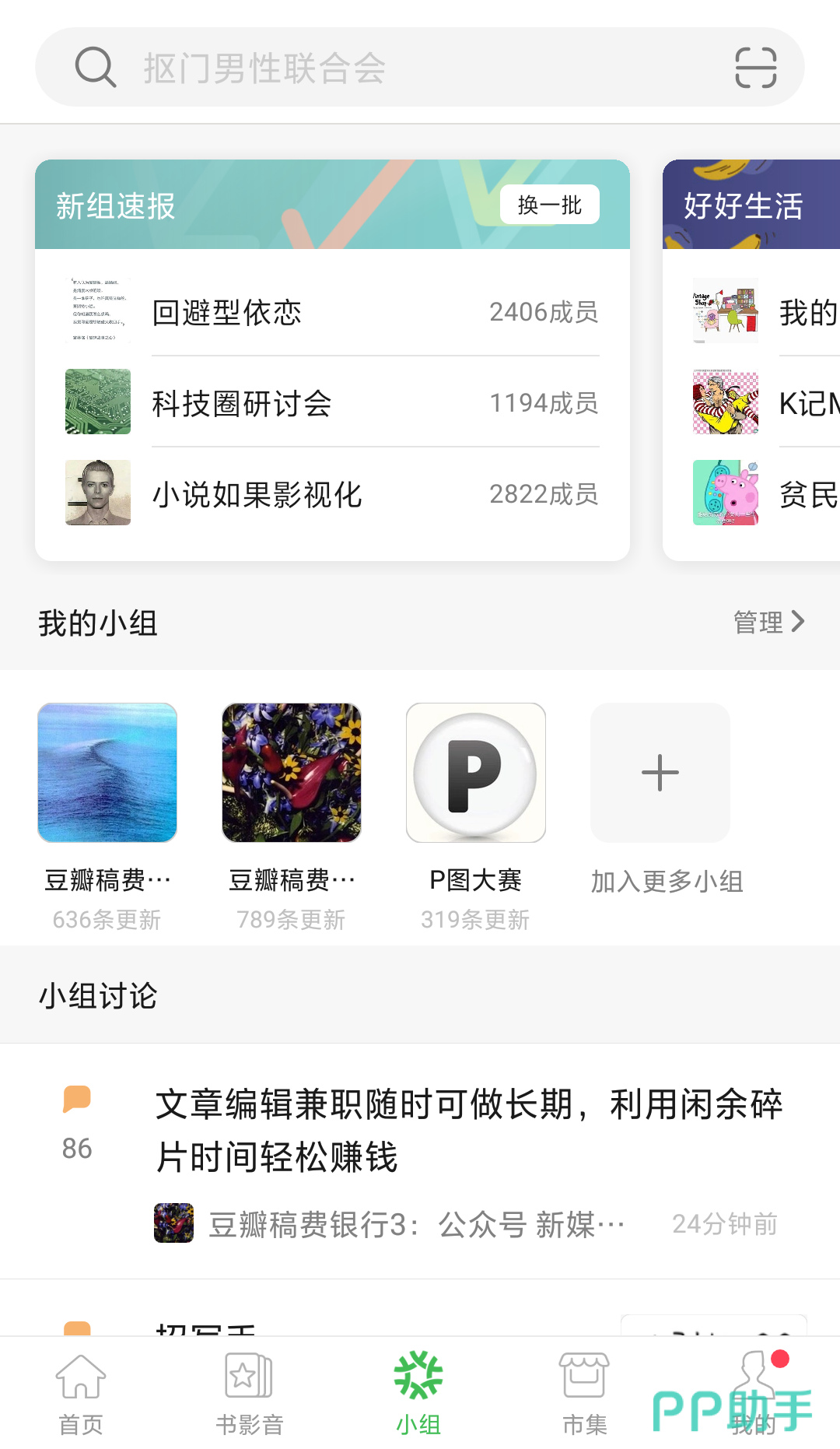This screenshot has height=1449, width=840.
Task: Tap the barcode scan icon in the search bar
Action: tap(754, 67)
